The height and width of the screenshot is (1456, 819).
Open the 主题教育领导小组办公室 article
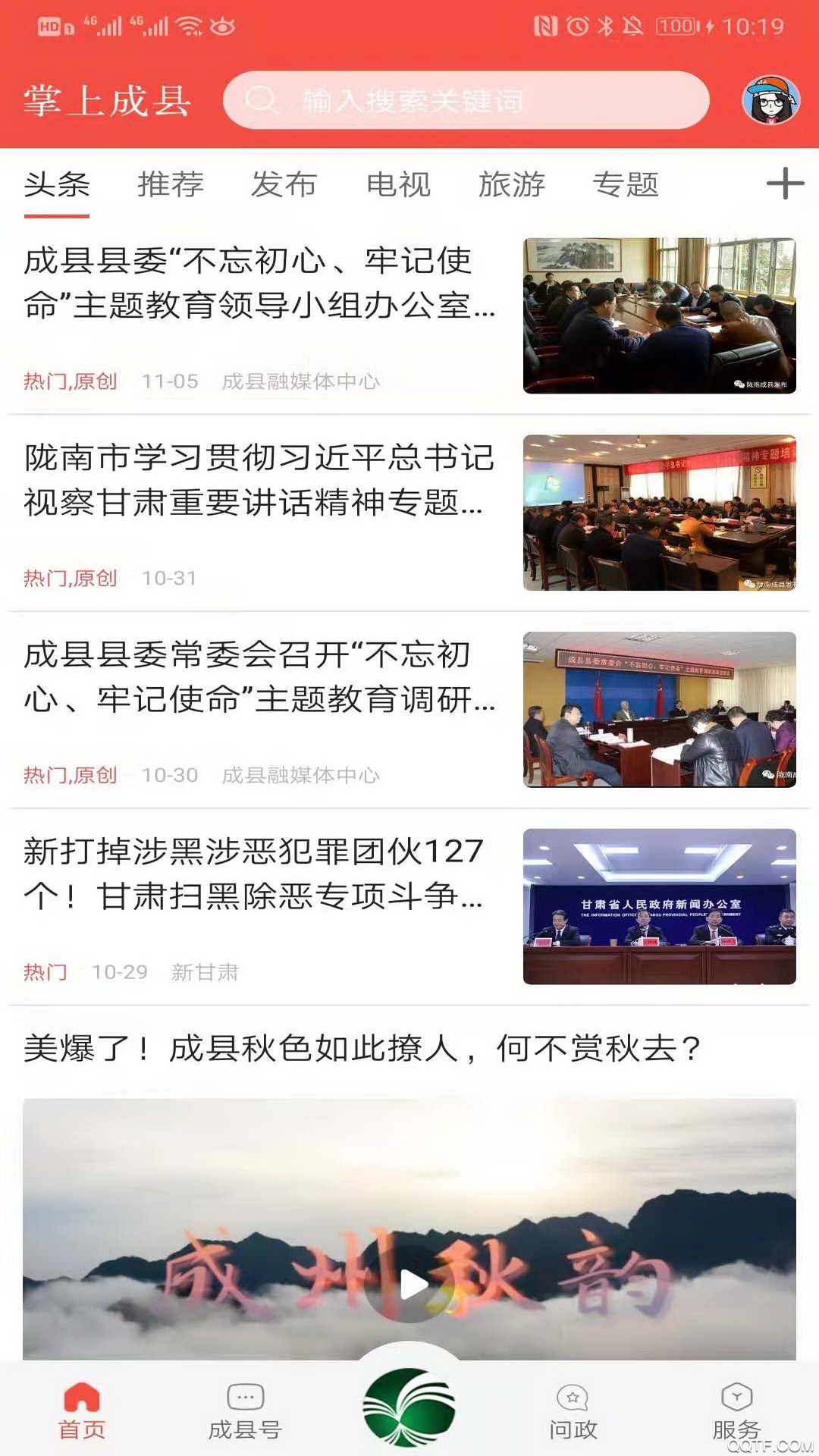tap(259, 284)
